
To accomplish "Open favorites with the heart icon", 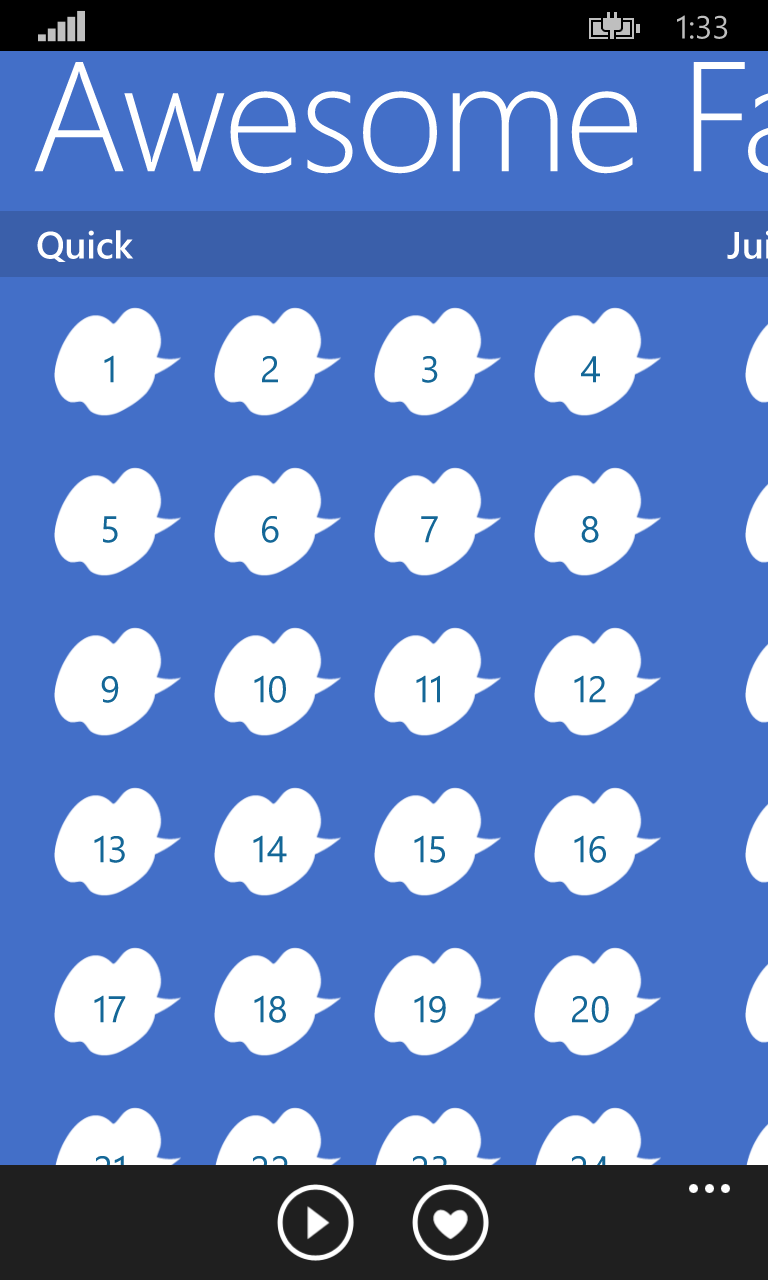I will [450, 1222].
